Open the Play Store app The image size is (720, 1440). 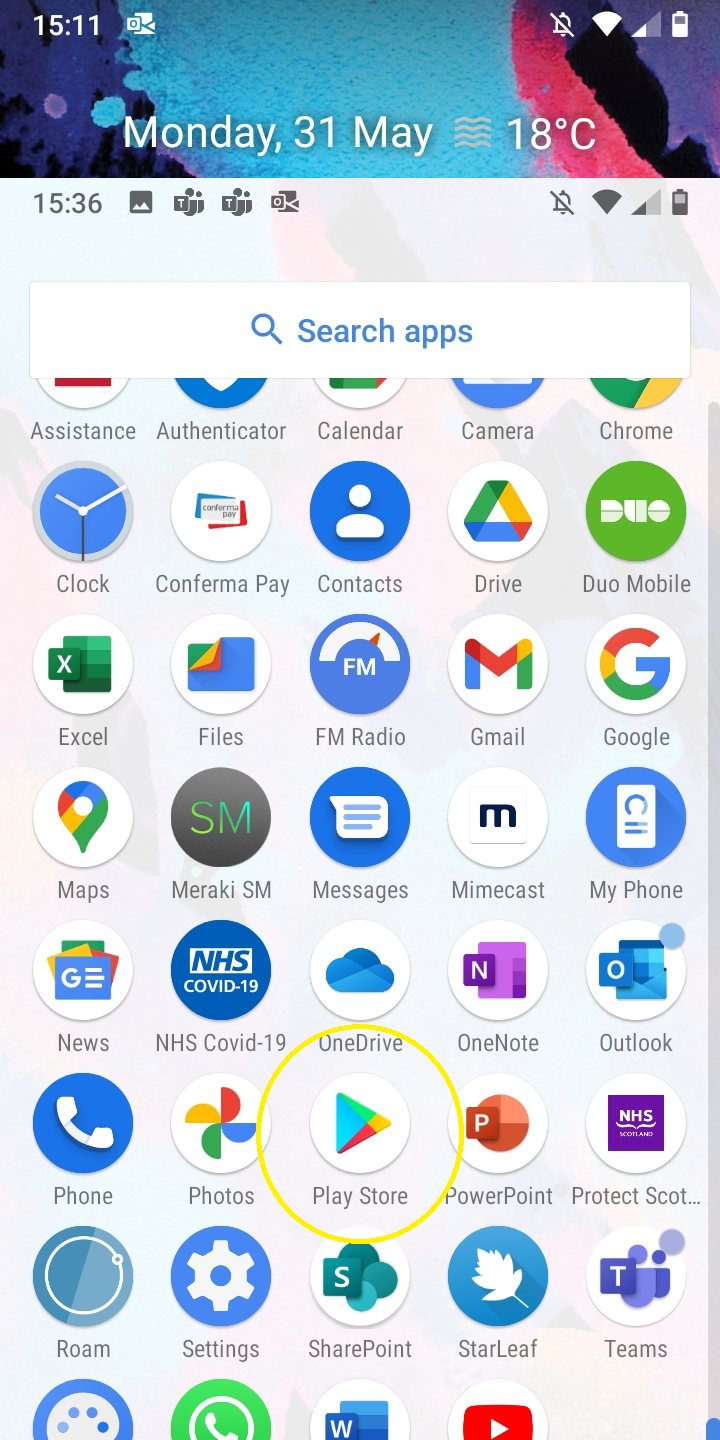point(360,1124)
